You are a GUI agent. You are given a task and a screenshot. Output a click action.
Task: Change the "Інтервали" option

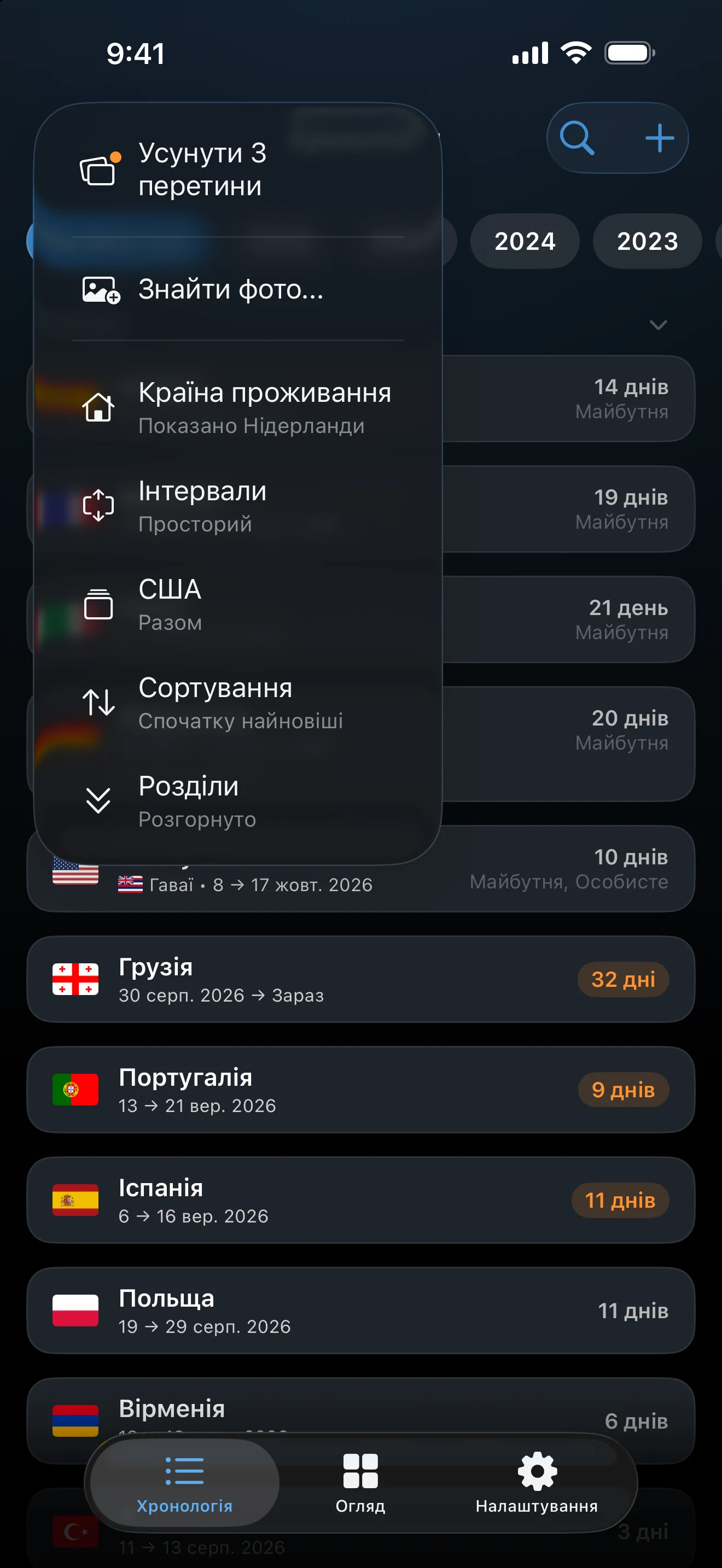tap(237, 506)
